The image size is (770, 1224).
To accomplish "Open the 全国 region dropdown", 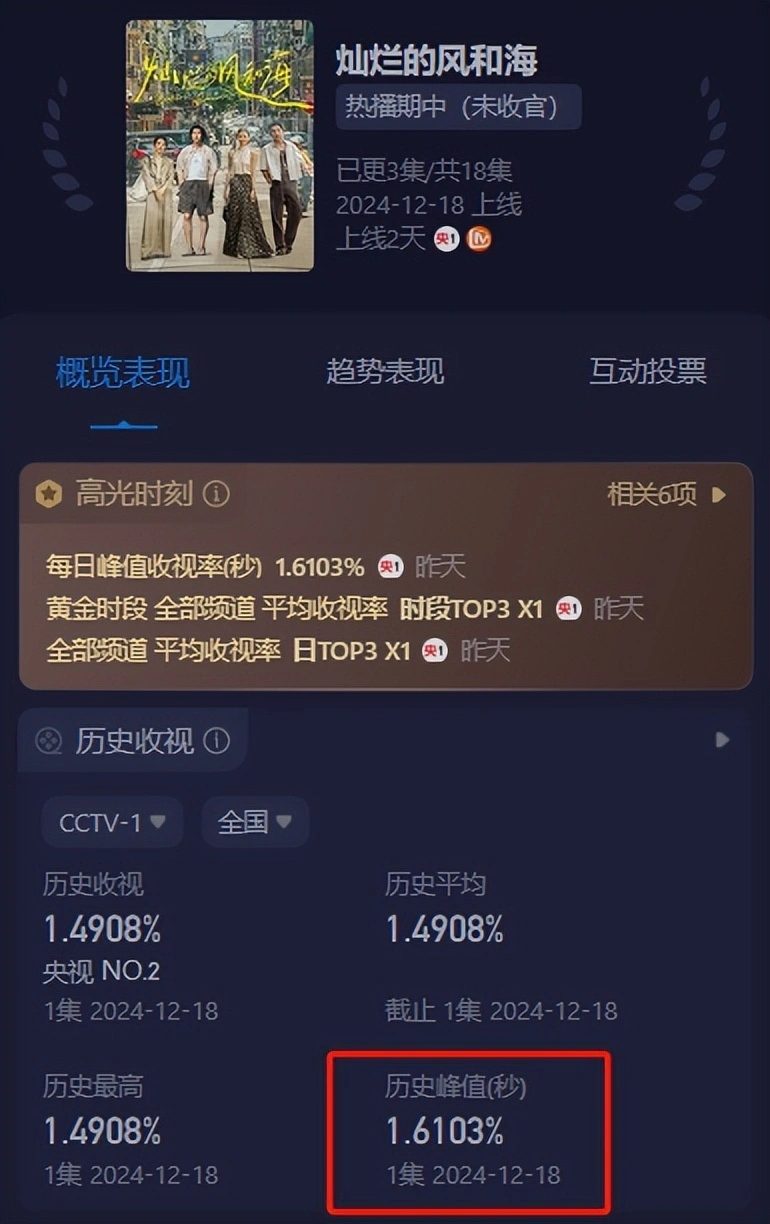I will 255,822.
